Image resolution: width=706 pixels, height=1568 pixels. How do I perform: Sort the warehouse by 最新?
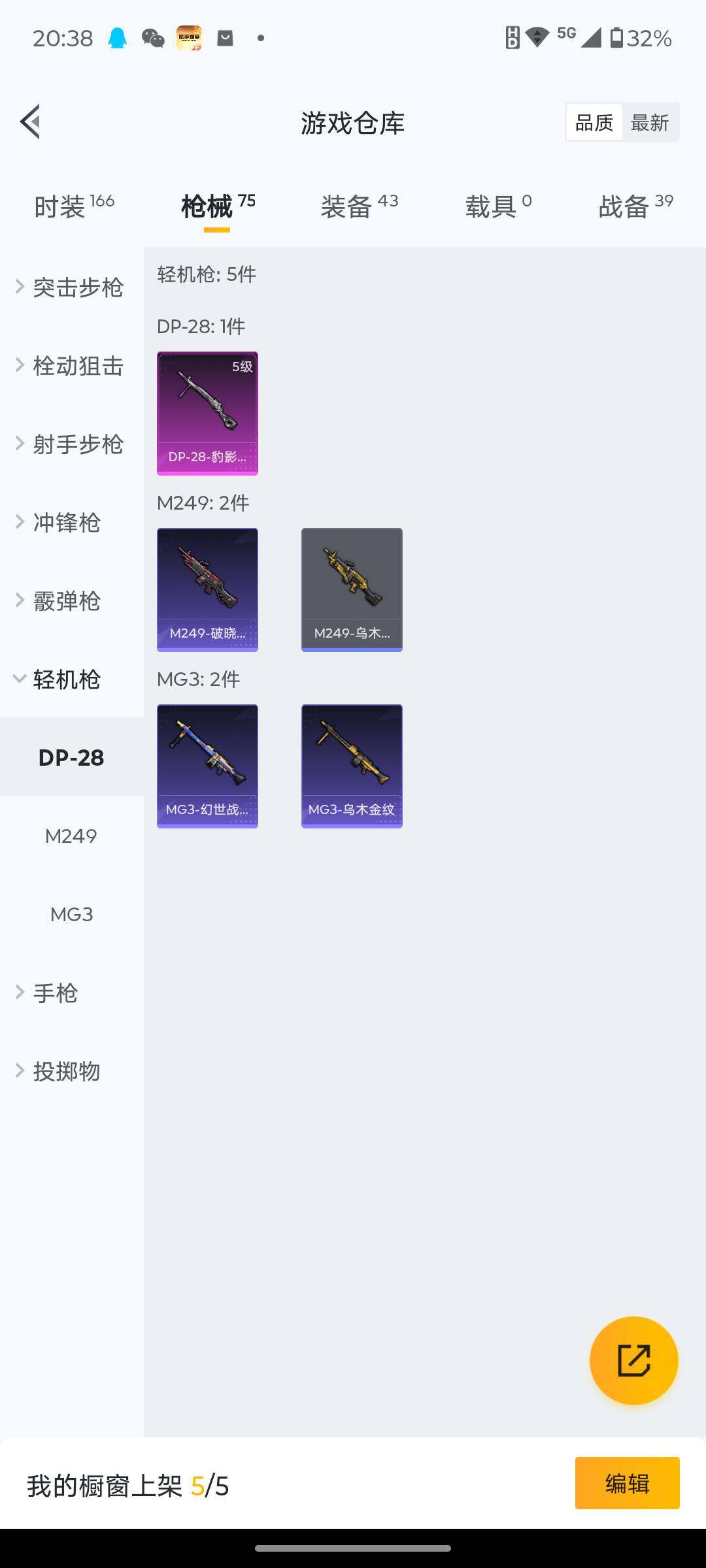point(649,122)
